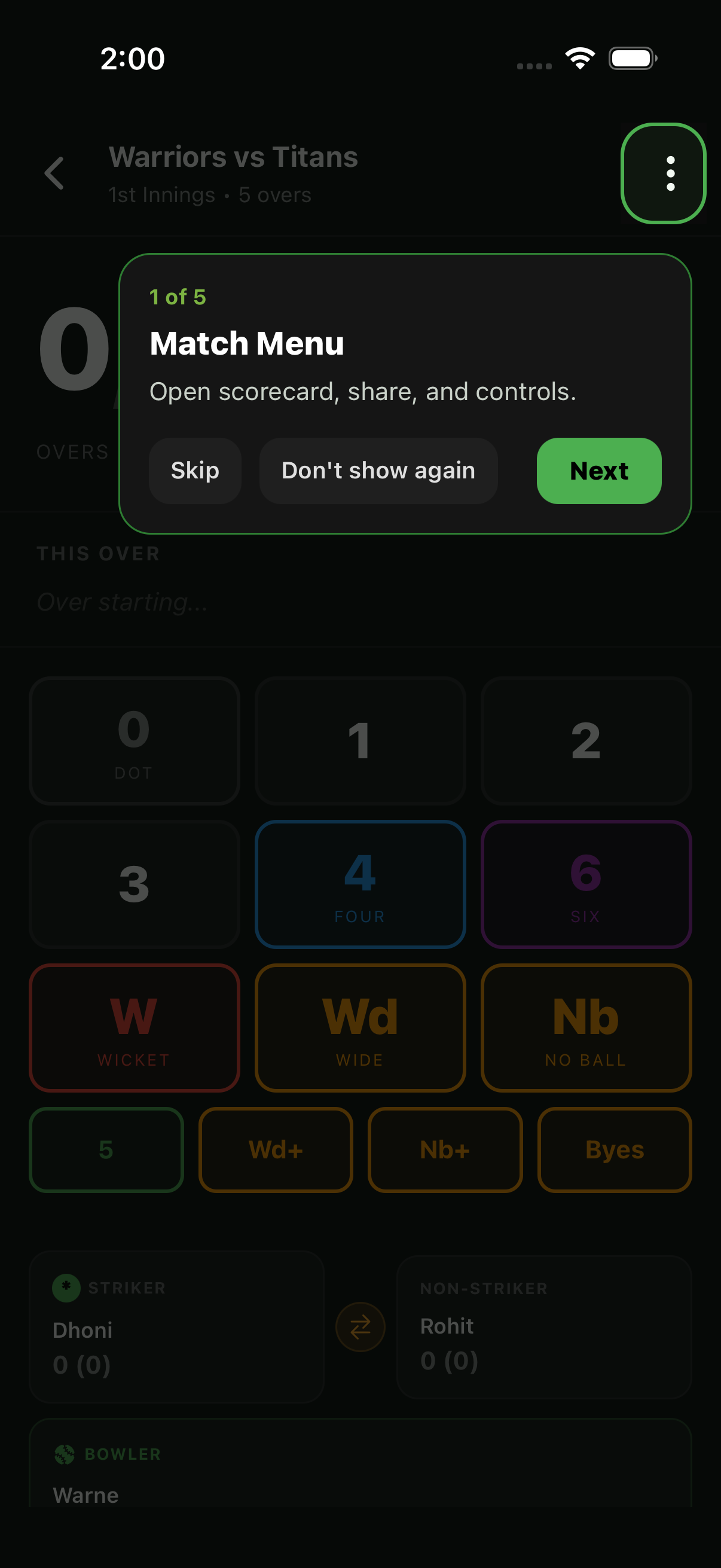Score 5 runs
The height and width of the screenshot is (1568, 721).
[106, 1149]
